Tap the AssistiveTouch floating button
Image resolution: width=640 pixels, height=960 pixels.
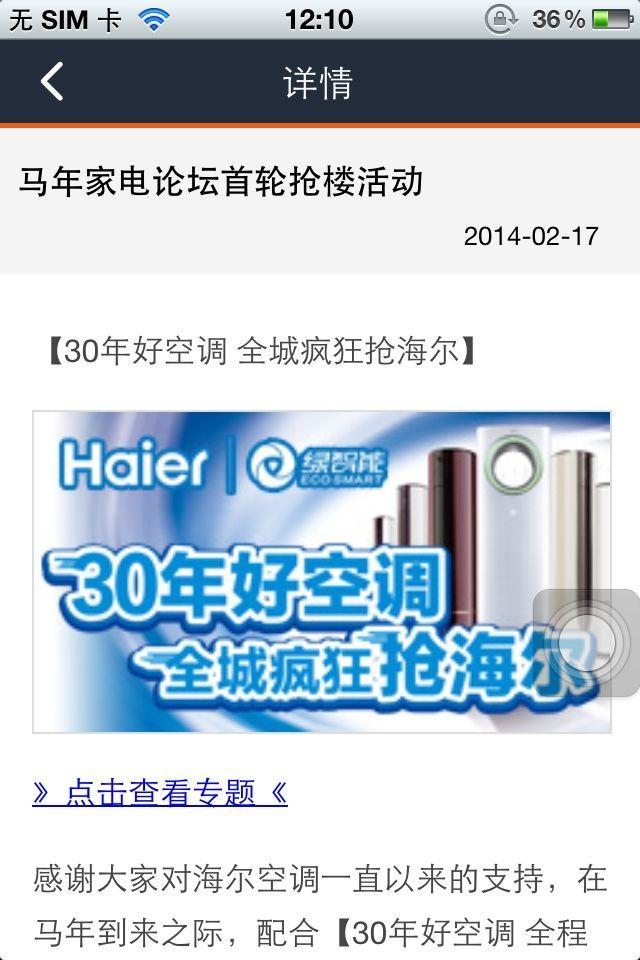tap(587, 643)
